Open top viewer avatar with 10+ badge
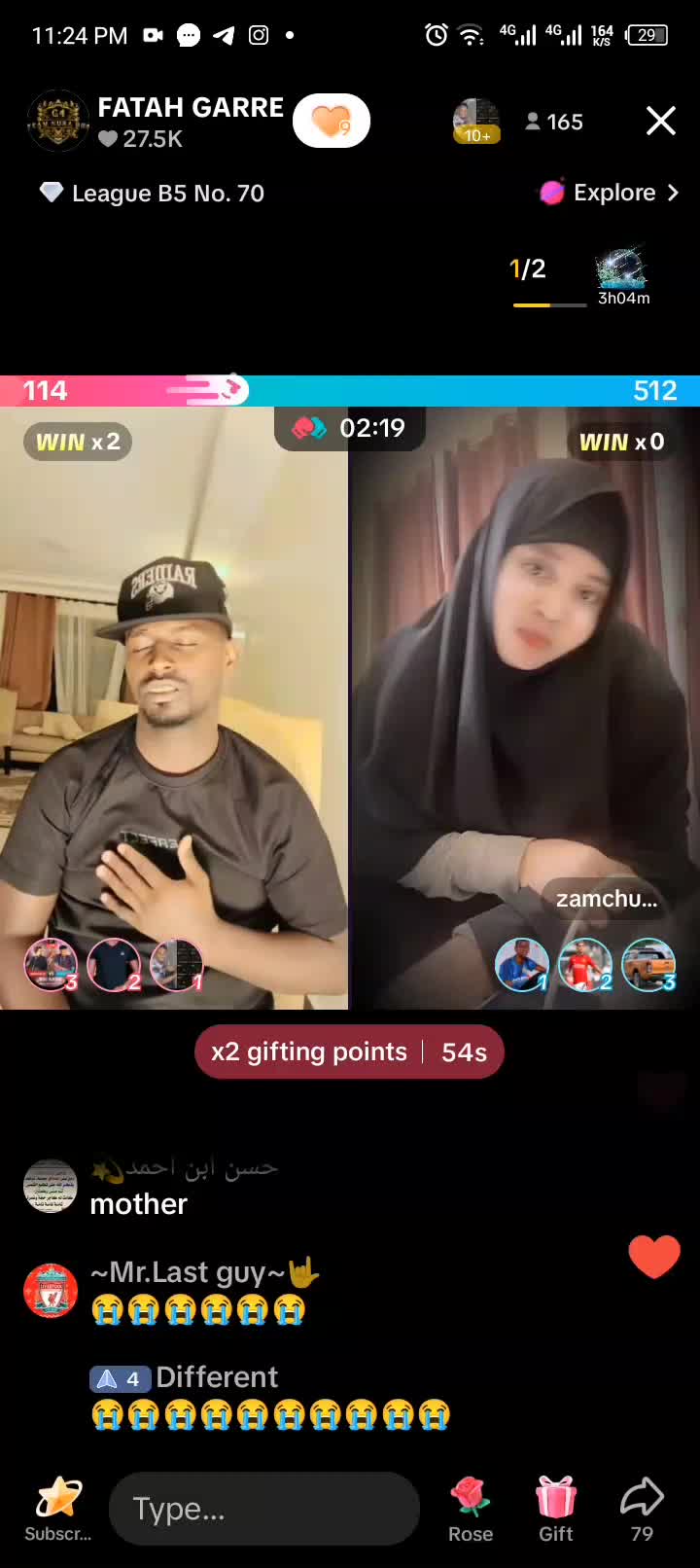 coord(476,121)
